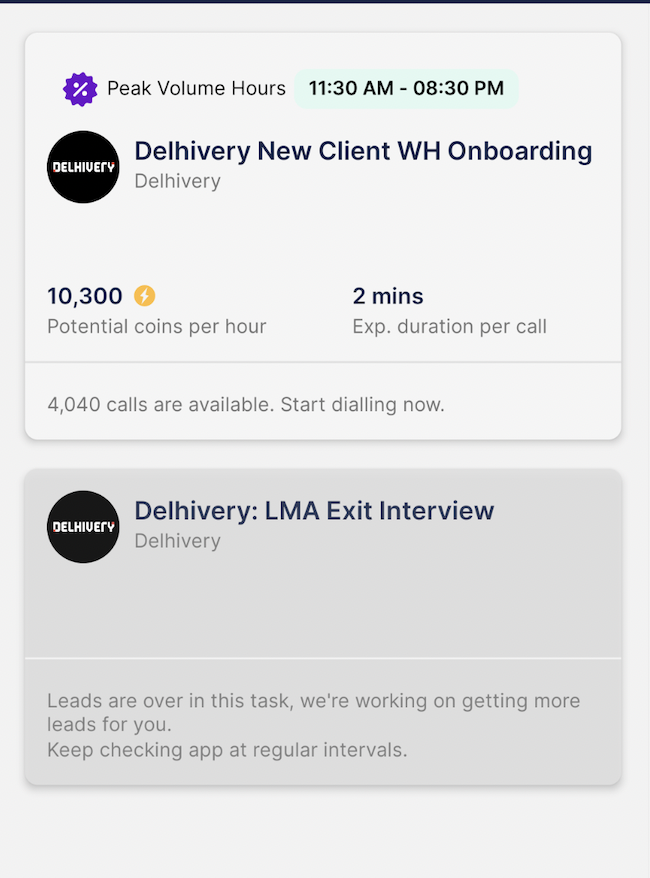650x878 pixels.
Task: Select the Delhivery: LMA Exit Interview card
Action: click(x=314, y=511)
